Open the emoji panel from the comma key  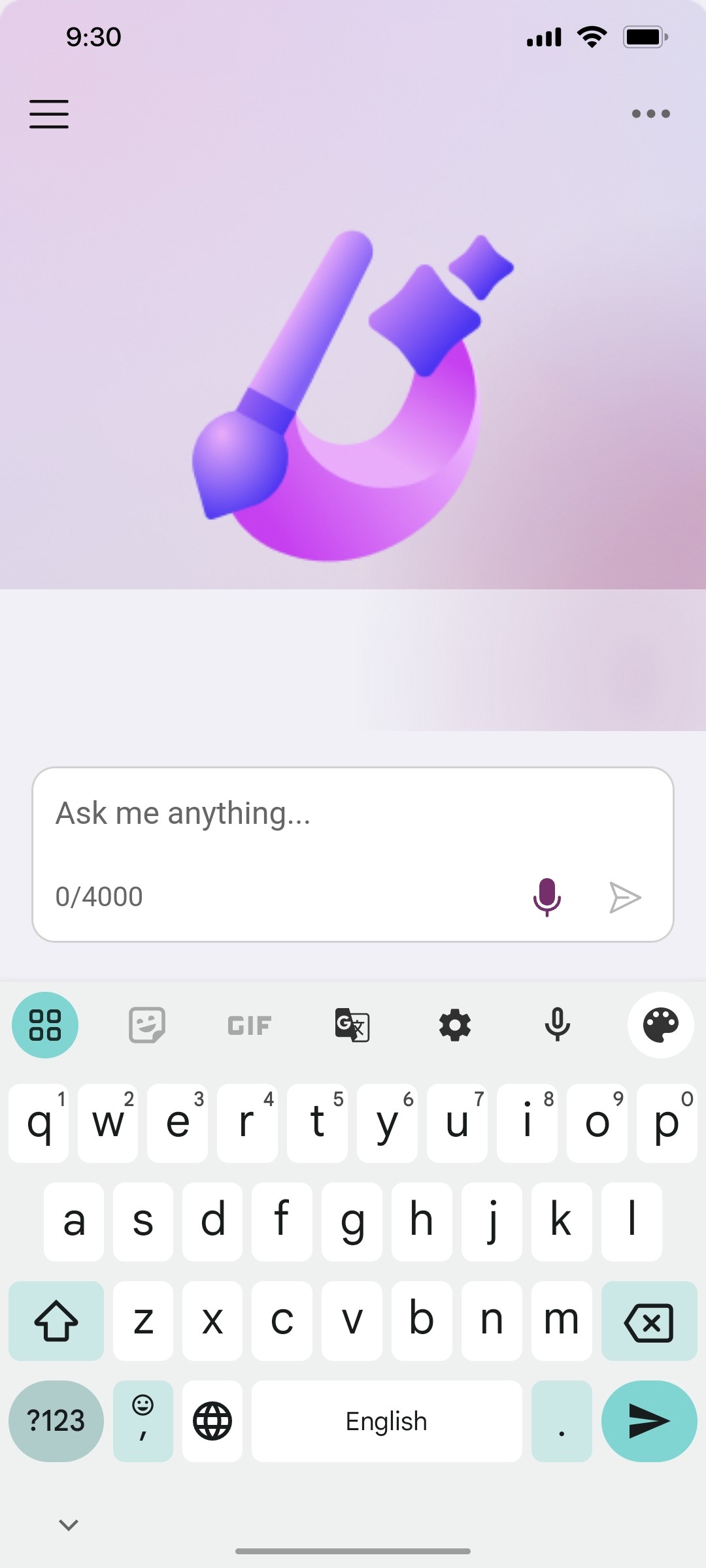[143, 1421]
